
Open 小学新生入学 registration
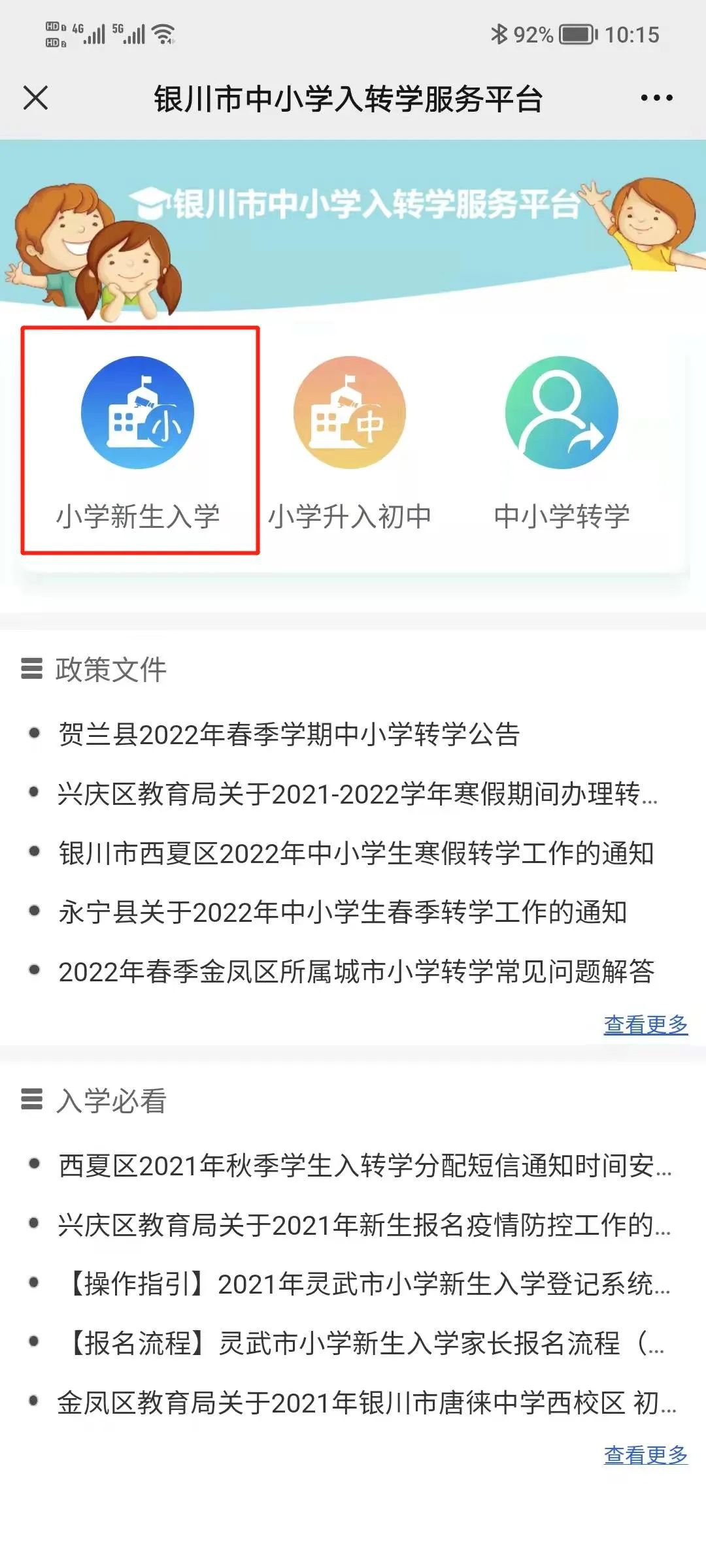pos(138,441)
